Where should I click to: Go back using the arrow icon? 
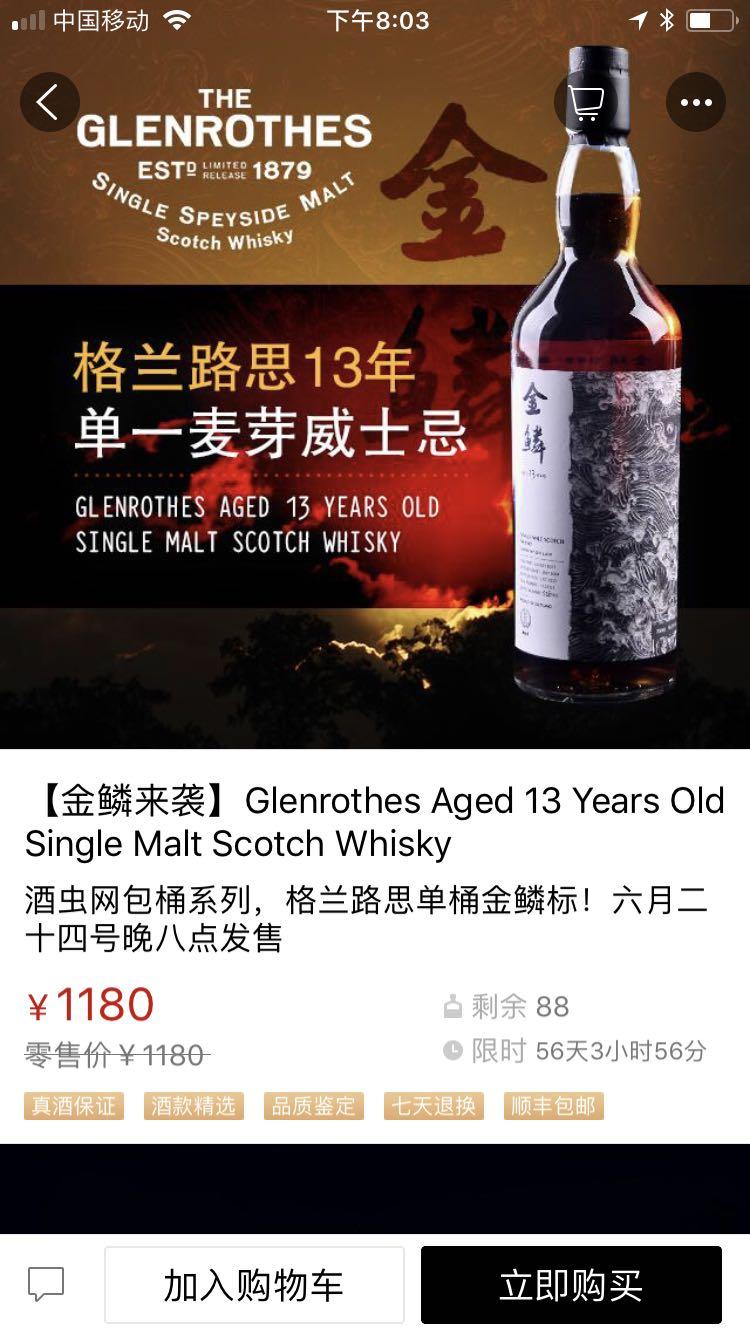[x=49, y=102]
